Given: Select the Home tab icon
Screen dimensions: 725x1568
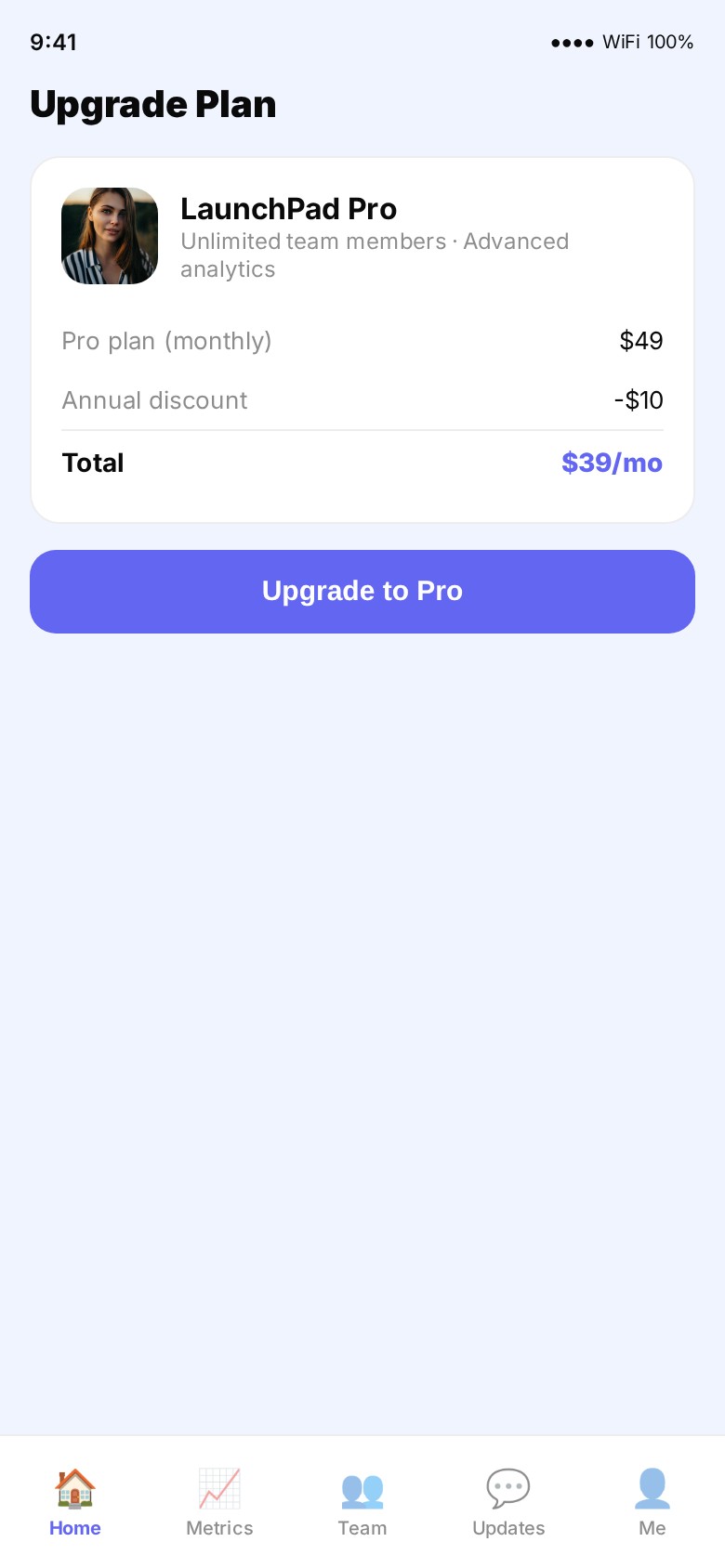Looking at the screenshot, I should click(74, 1487).
